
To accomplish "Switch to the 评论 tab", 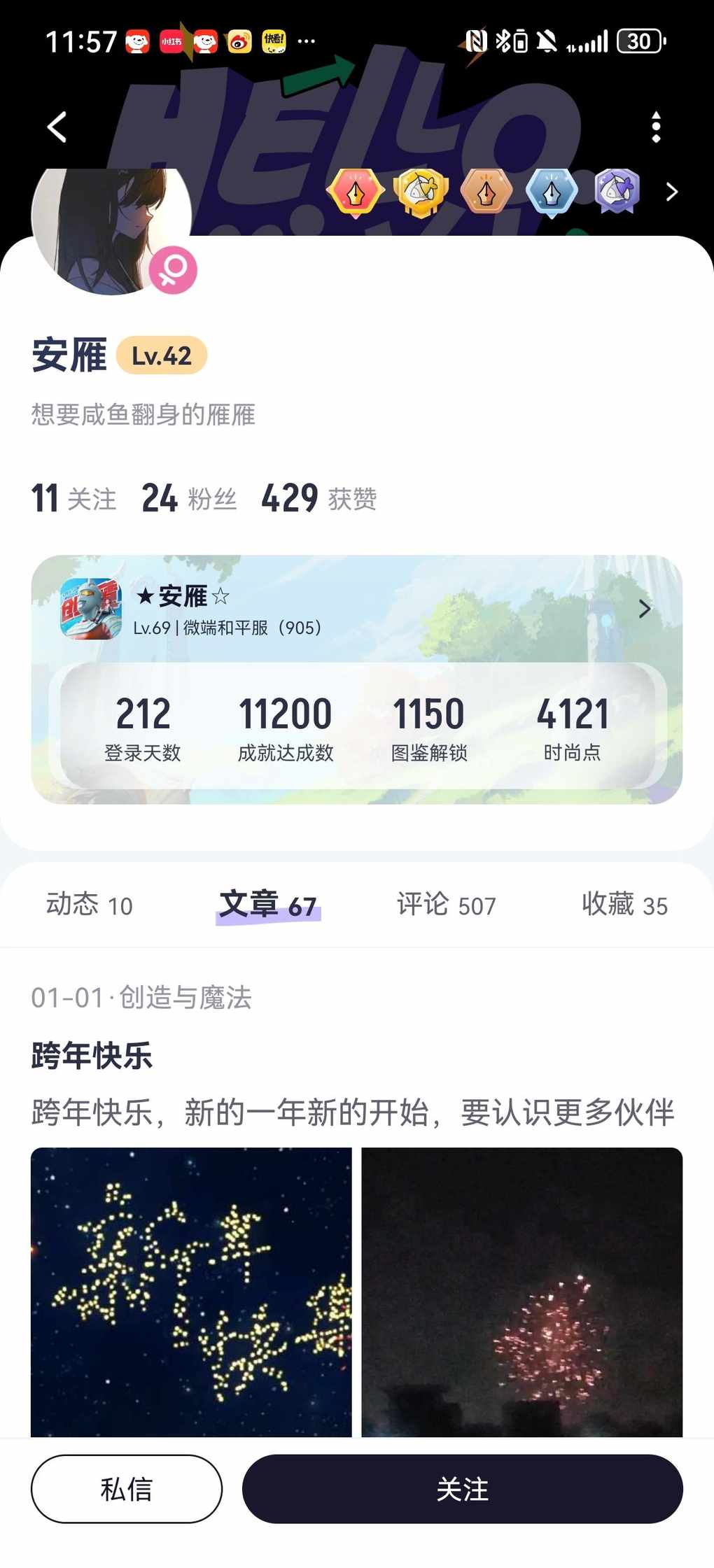I will click(x=446, y=905).
